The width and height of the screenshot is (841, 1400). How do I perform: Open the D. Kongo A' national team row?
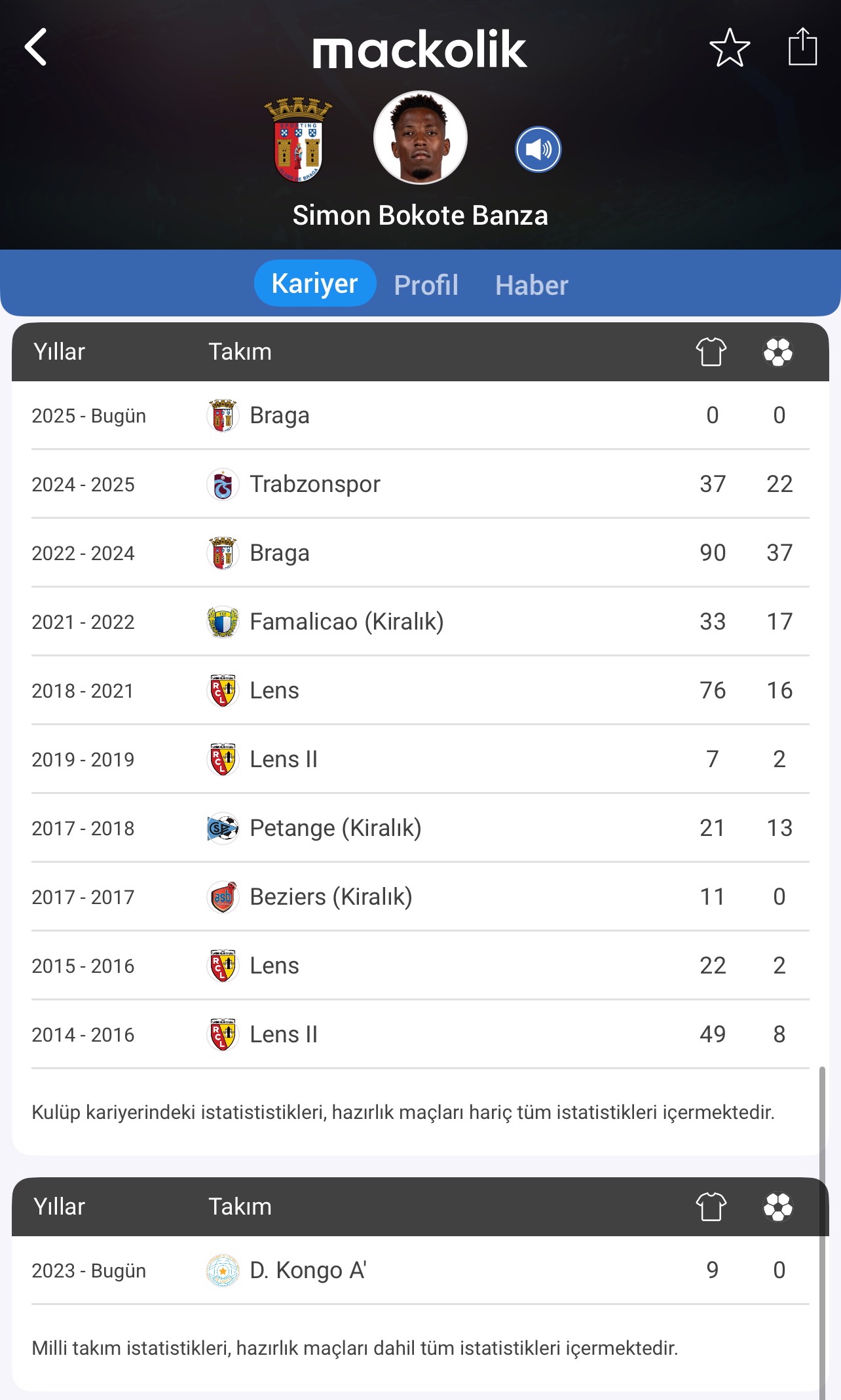421,1270
